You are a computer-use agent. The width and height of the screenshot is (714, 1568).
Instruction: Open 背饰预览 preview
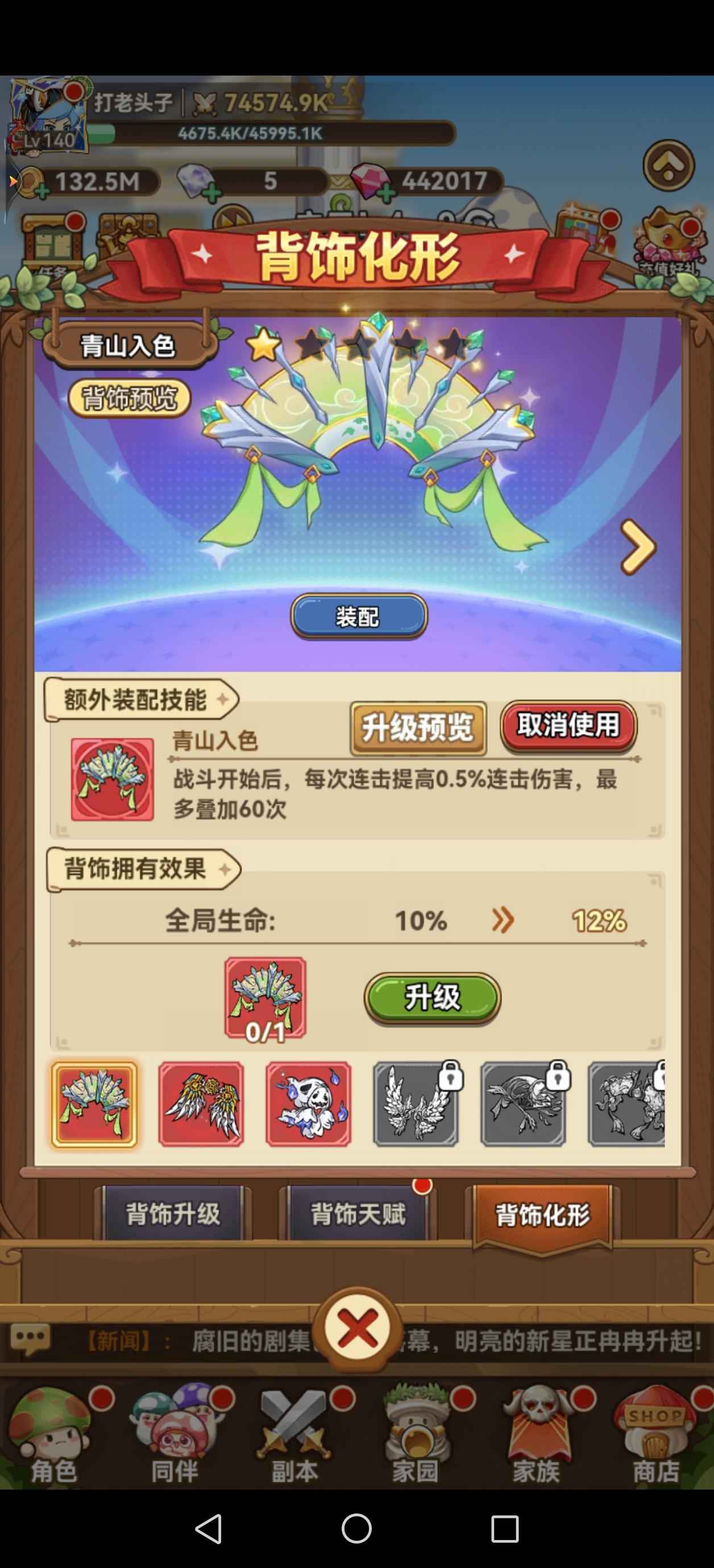click(x=129, y=399)
